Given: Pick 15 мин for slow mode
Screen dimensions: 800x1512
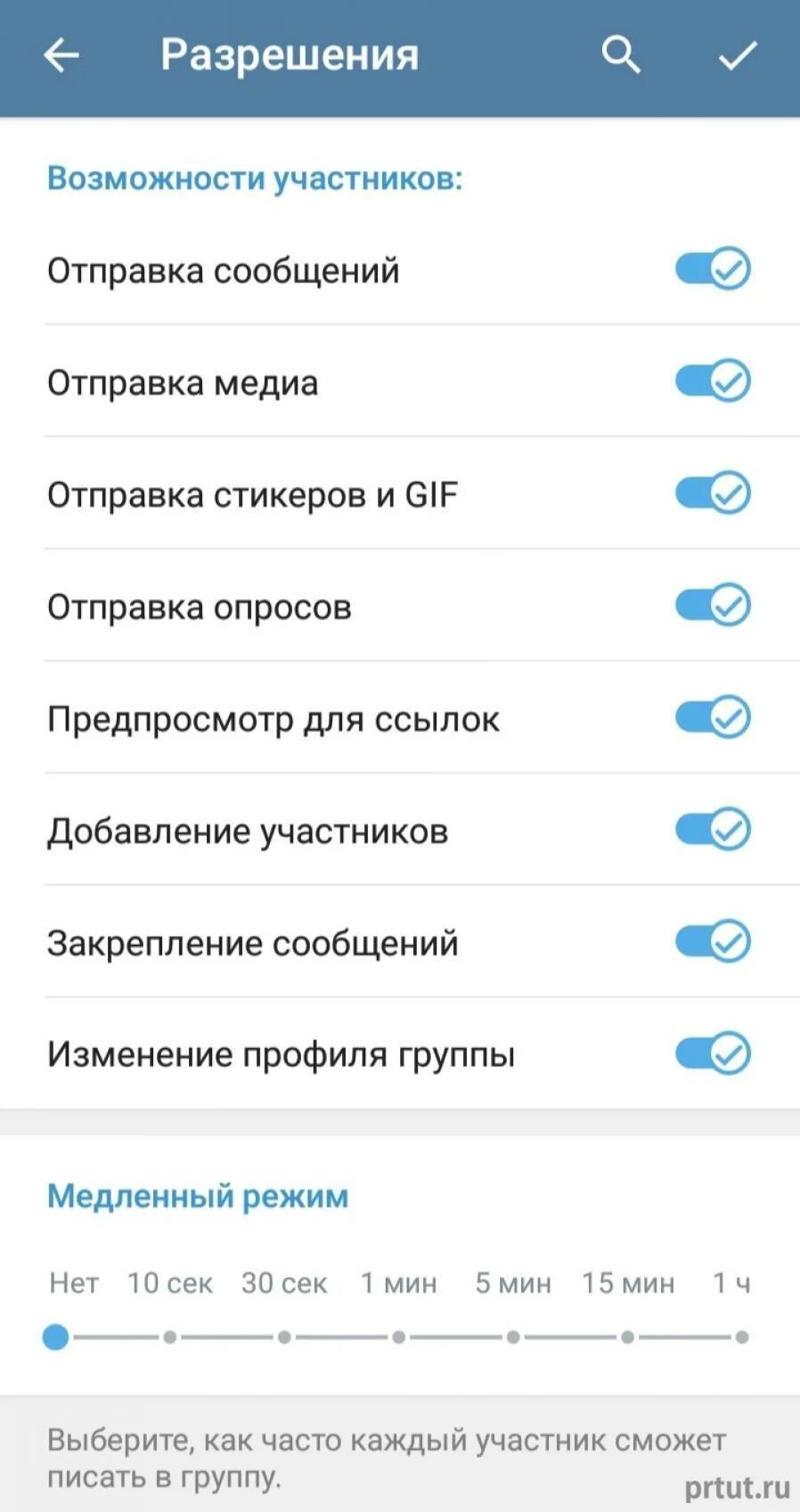Looking at the screenshot, I should tap(628, 1337).
